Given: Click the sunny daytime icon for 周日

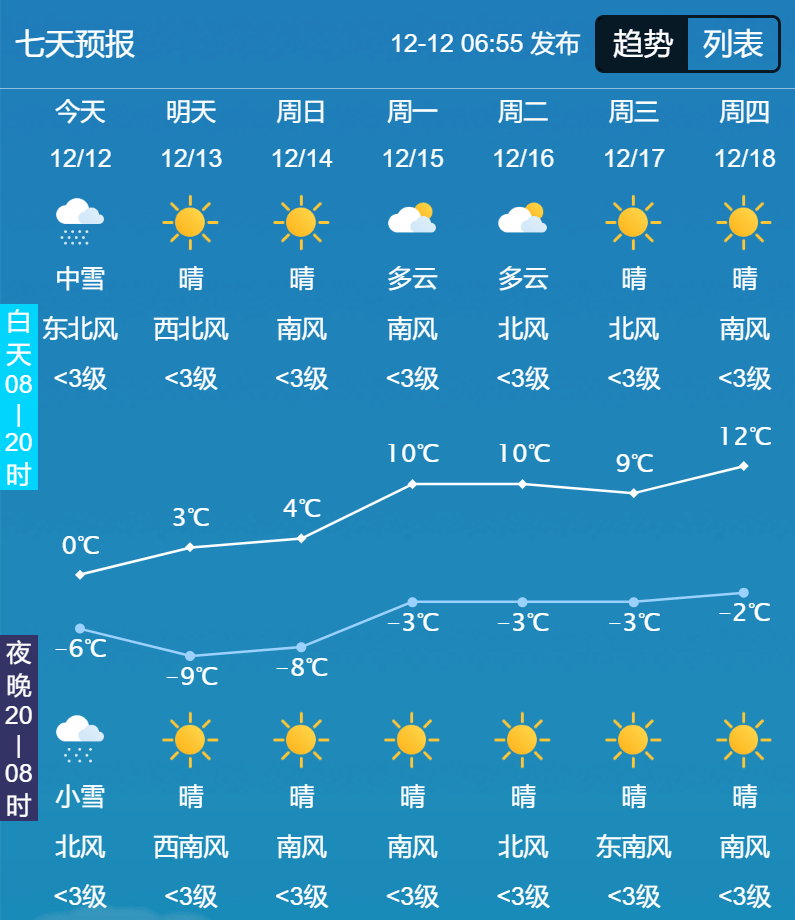Looking at the screenshot, I should click(301, 222).
